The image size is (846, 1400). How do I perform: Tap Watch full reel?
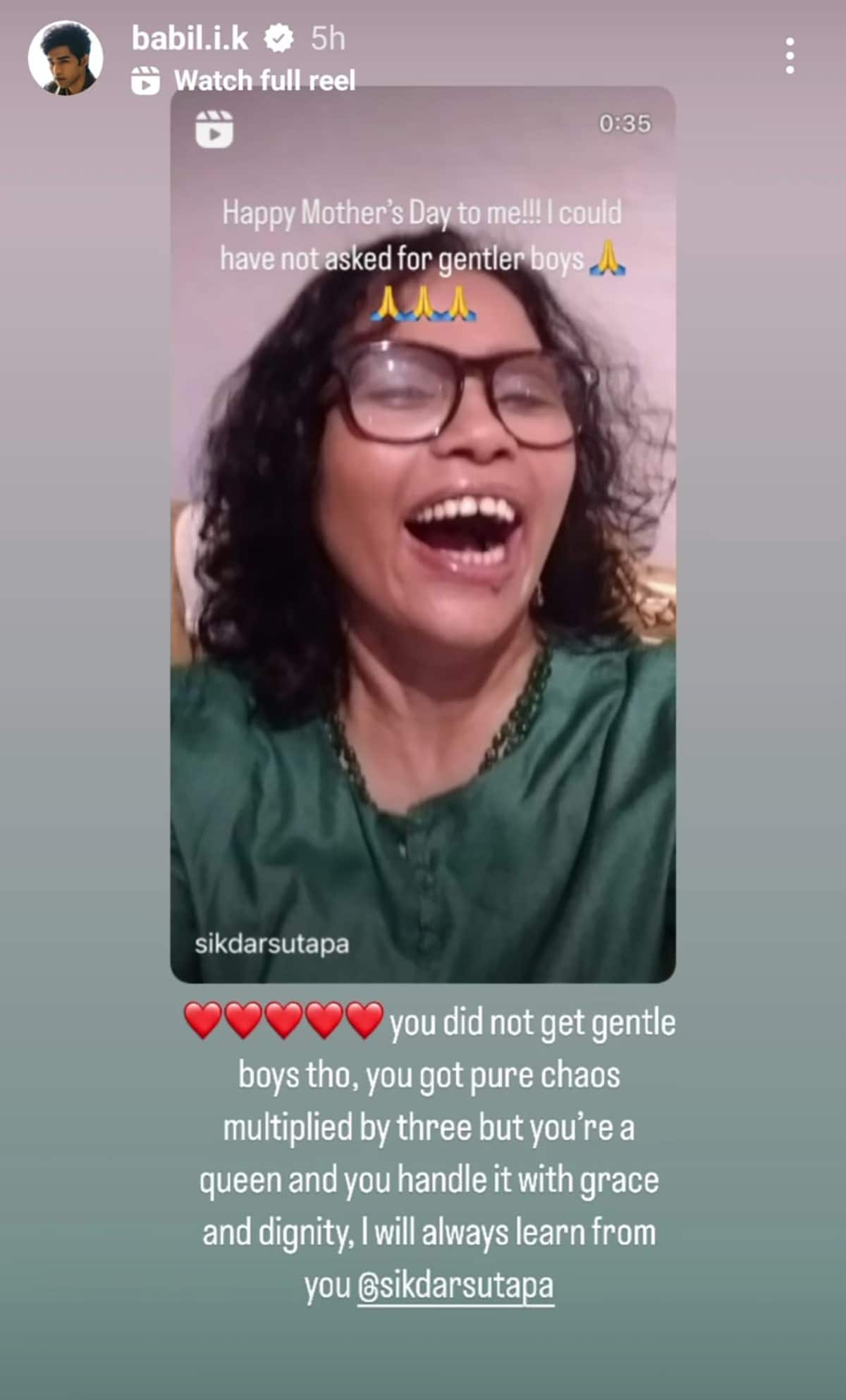click(243, 80)
